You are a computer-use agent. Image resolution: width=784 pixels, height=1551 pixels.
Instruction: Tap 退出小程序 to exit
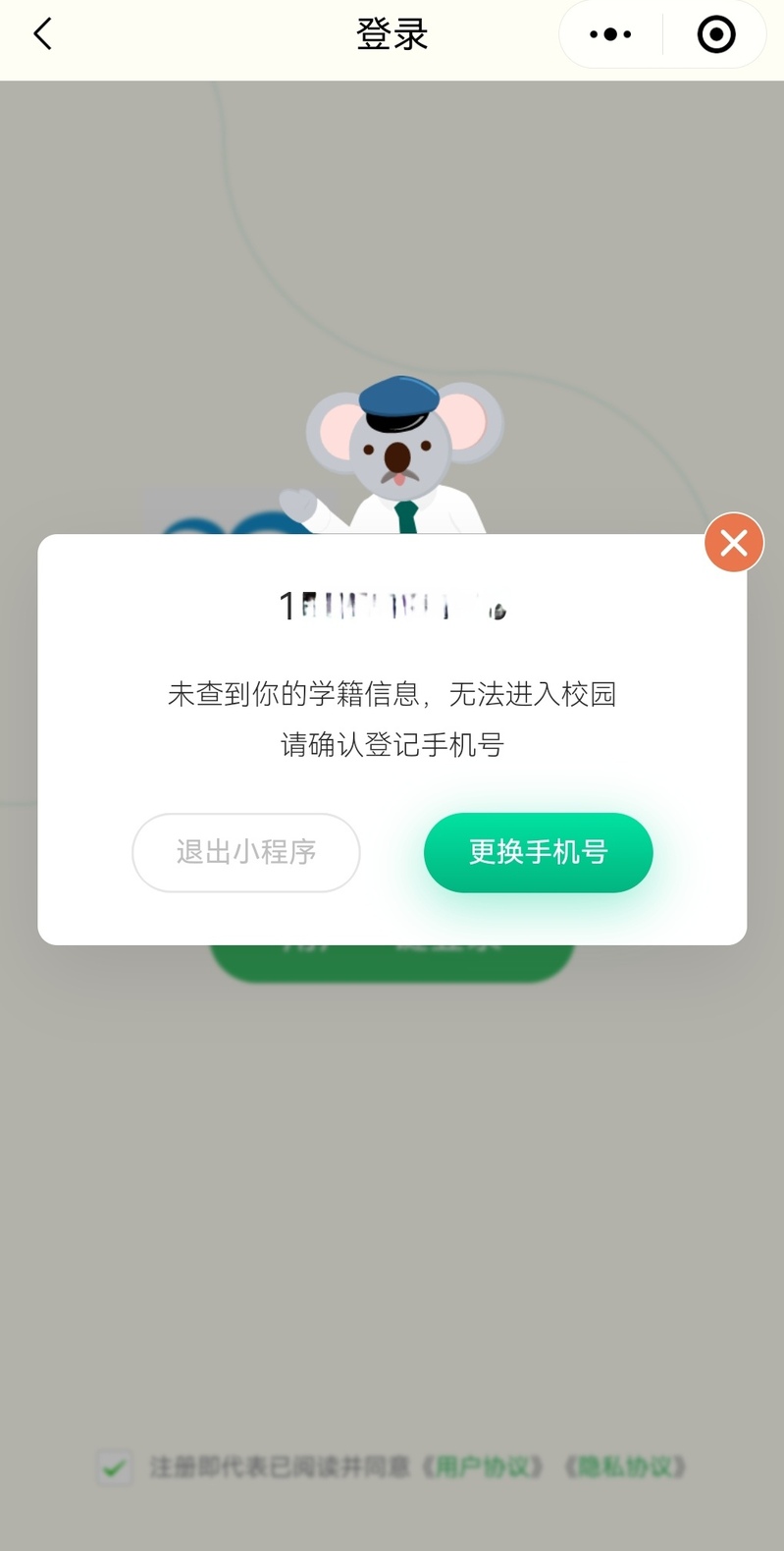point(246,852)
